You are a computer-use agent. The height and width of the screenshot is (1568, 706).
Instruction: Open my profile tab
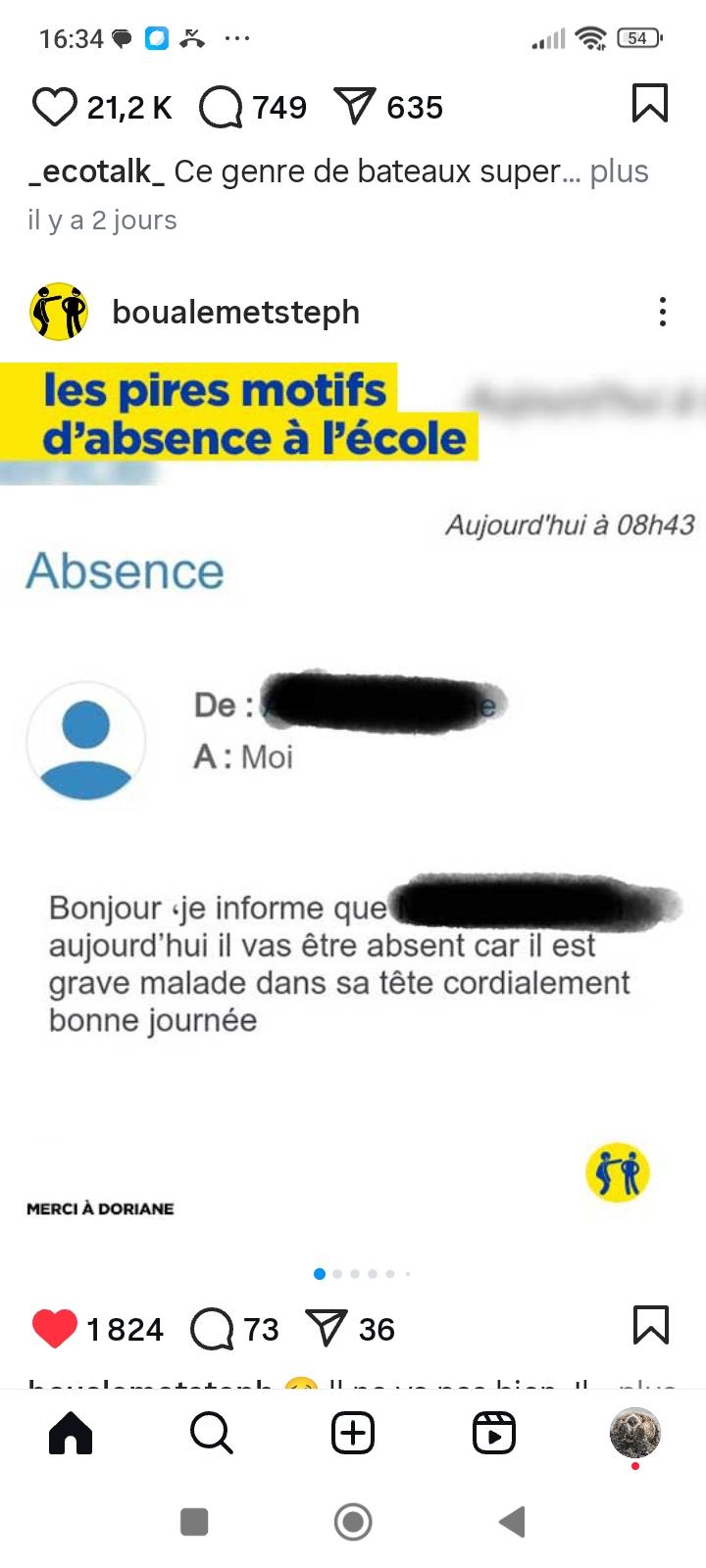(x=635, y=1434)
